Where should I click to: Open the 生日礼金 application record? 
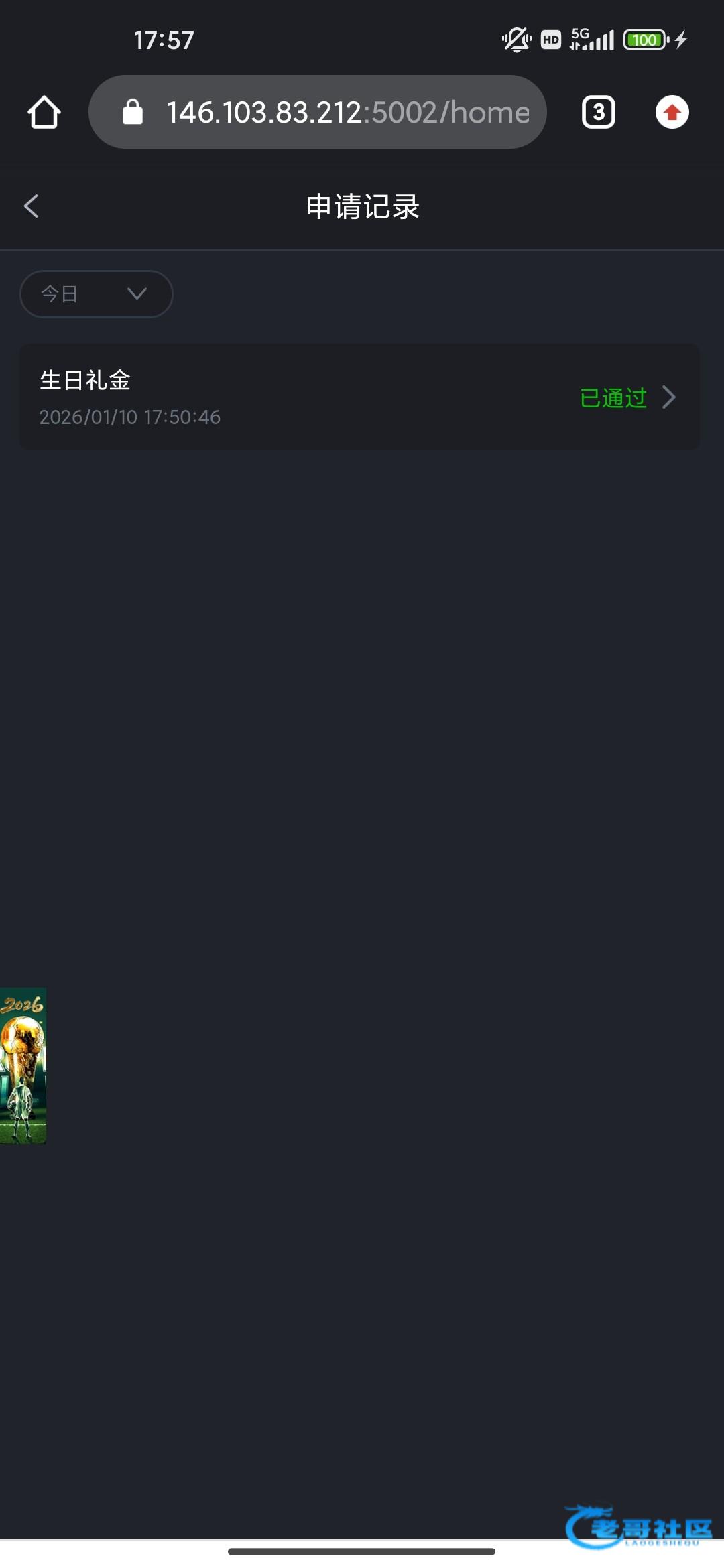(x=359, y=397)
